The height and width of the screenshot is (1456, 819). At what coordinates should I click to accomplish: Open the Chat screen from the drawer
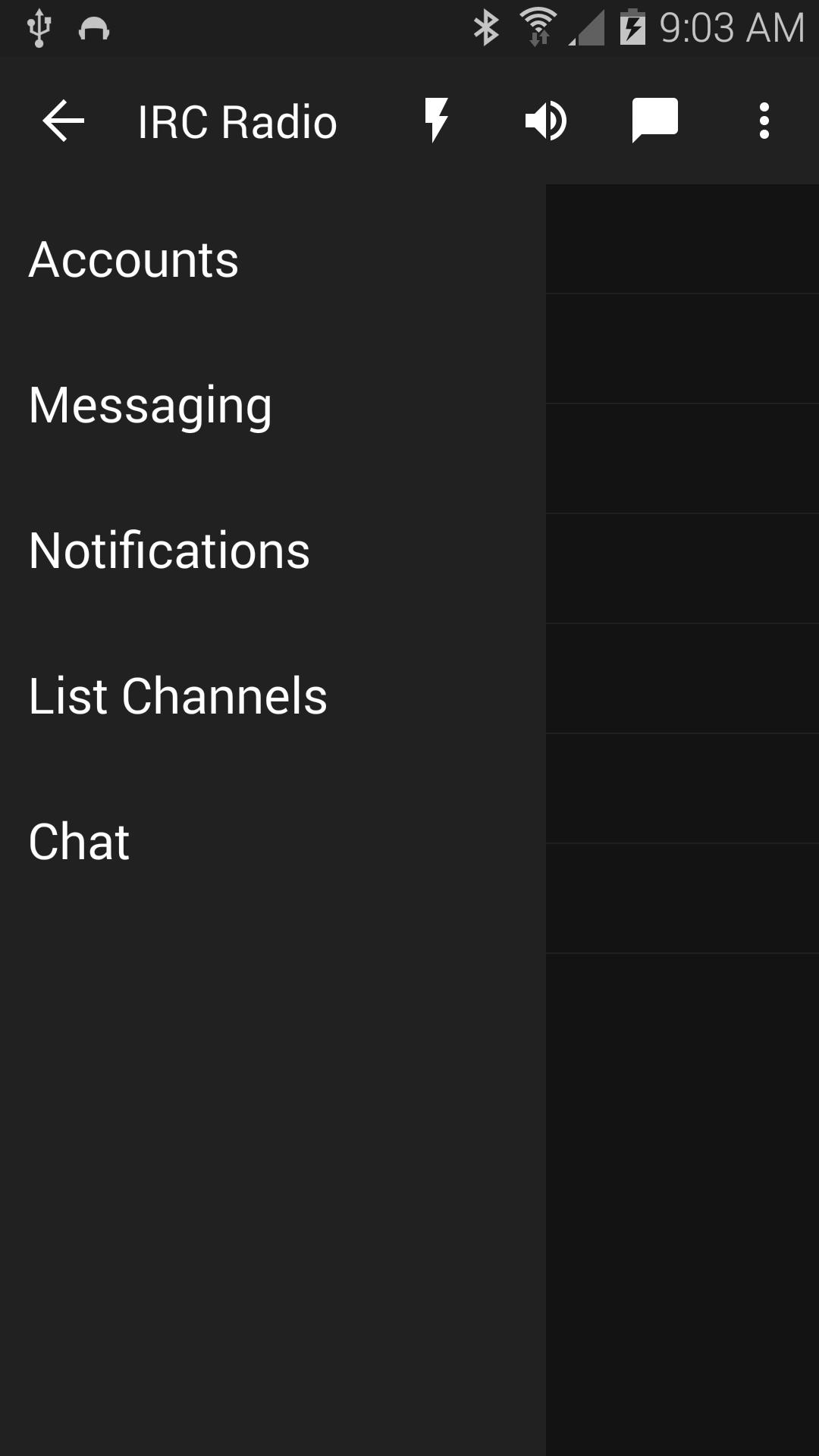77,840
